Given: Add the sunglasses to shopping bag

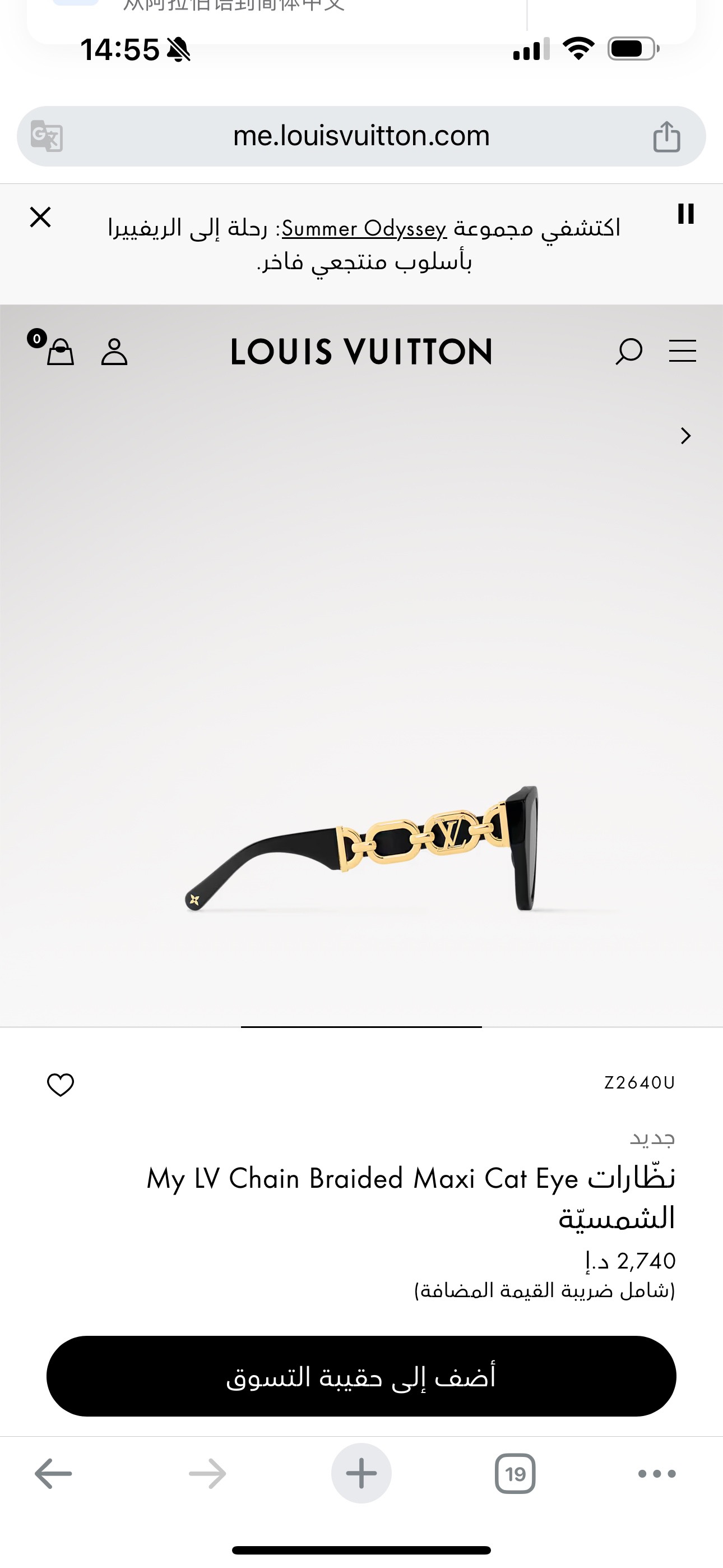Looking at the screenshot, I should (x=361, y=1376).
